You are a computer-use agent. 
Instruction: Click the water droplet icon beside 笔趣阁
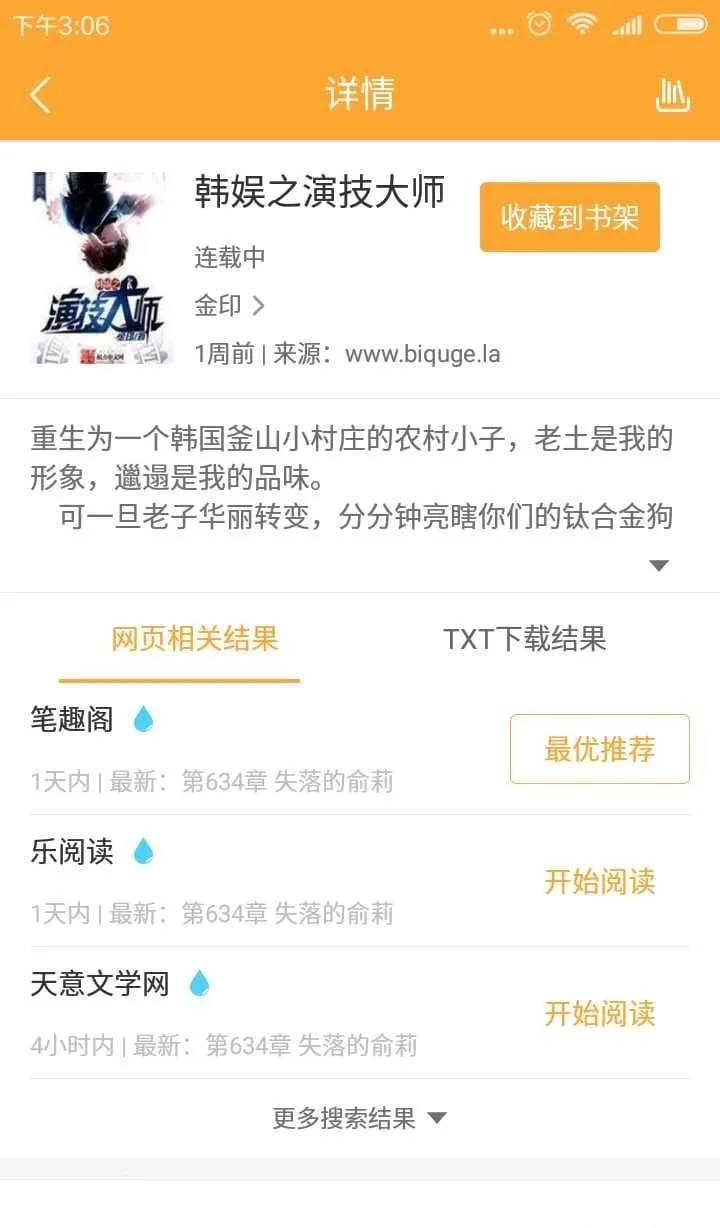tap(143, 719)
